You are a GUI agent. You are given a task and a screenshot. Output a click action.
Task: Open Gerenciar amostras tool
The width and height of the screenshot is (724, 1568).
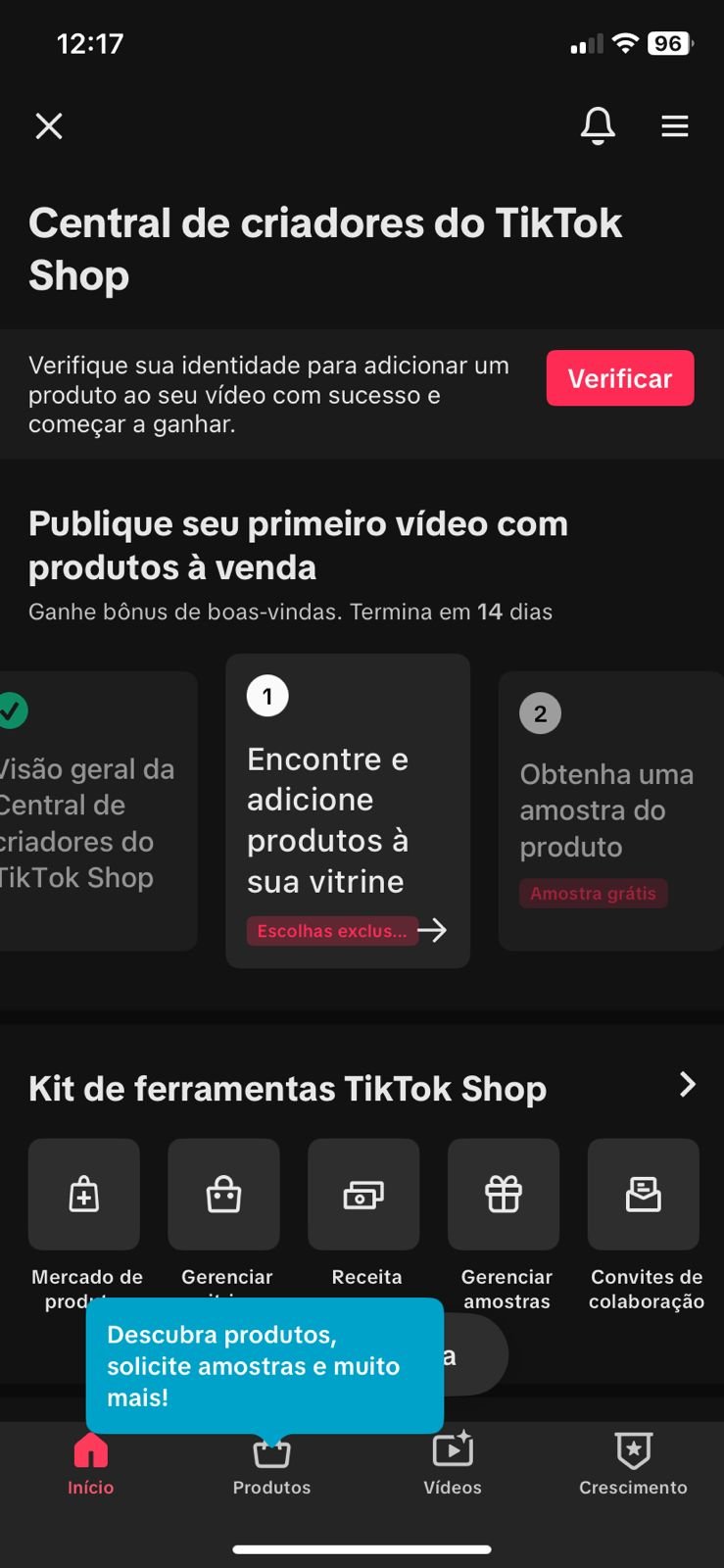coord(504,1195)
